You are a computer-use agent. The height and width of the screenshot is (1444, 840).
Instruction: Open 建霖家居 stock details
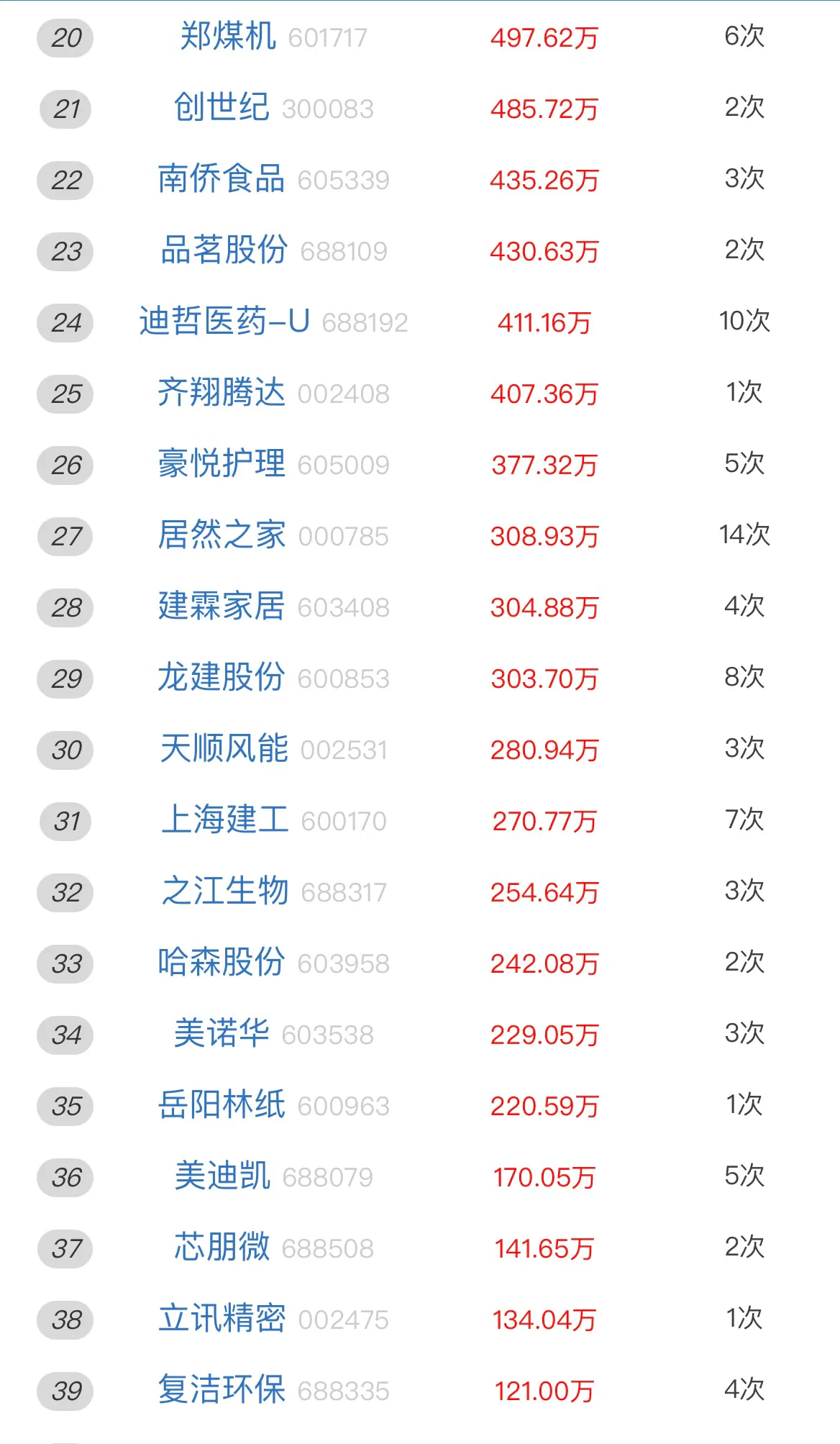tap(222, 607)
